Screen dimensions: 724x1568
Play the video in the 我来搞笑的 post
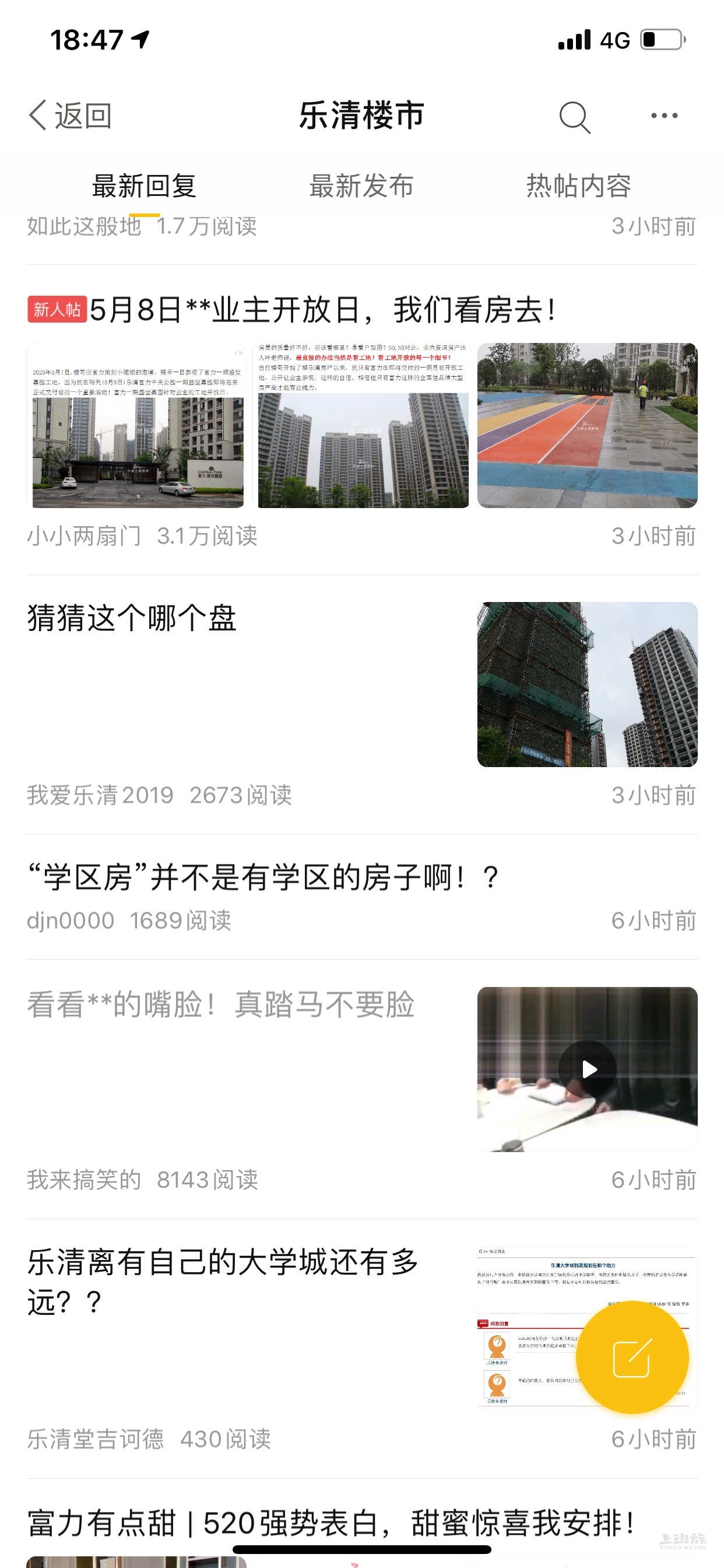point(588,1069)
